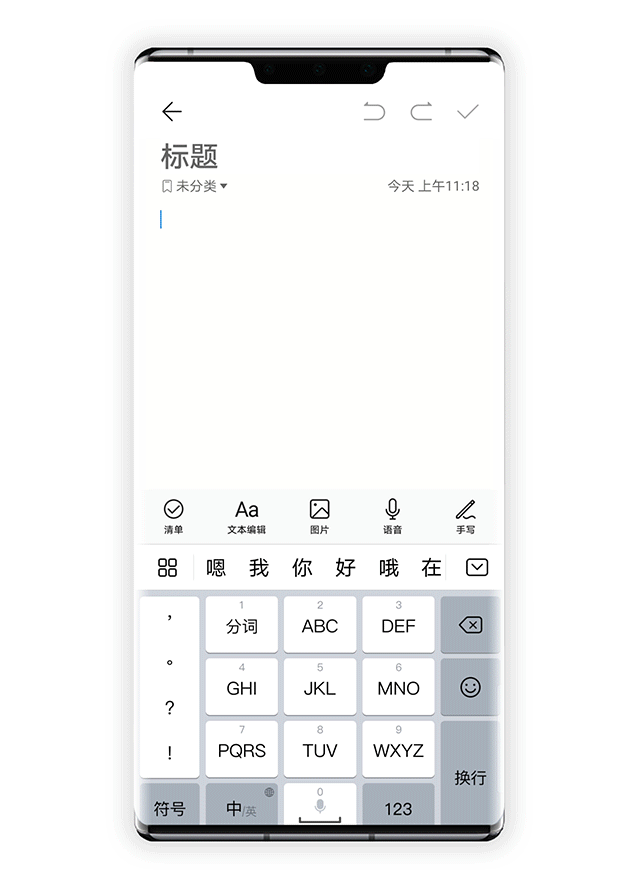Switch to 手写 handwriting mode
This screenshot has height=889, width=640.
[465, 516]
